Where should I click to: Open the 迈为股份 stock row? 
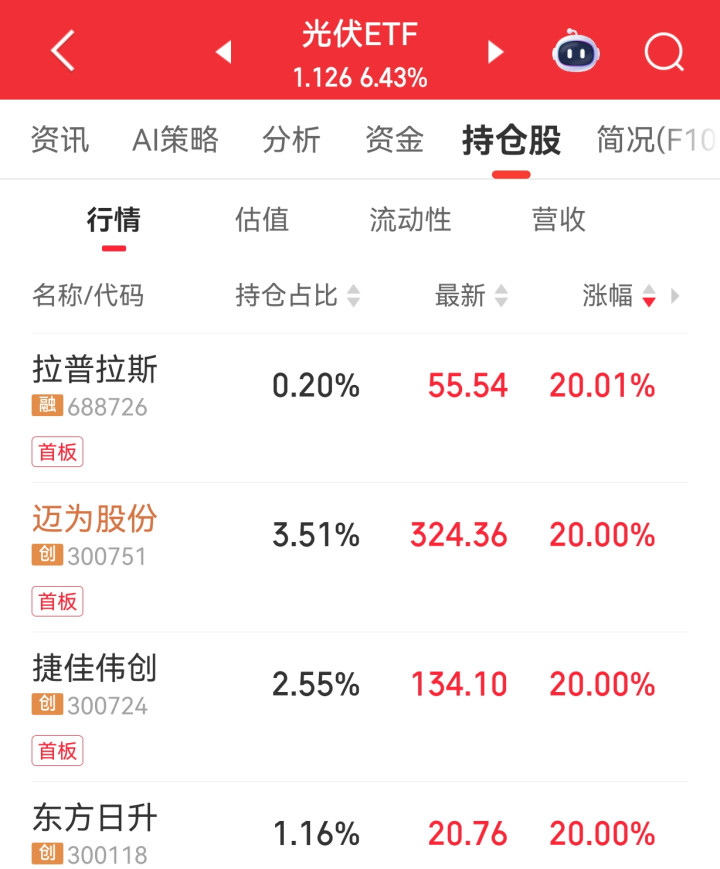point(360,558)
